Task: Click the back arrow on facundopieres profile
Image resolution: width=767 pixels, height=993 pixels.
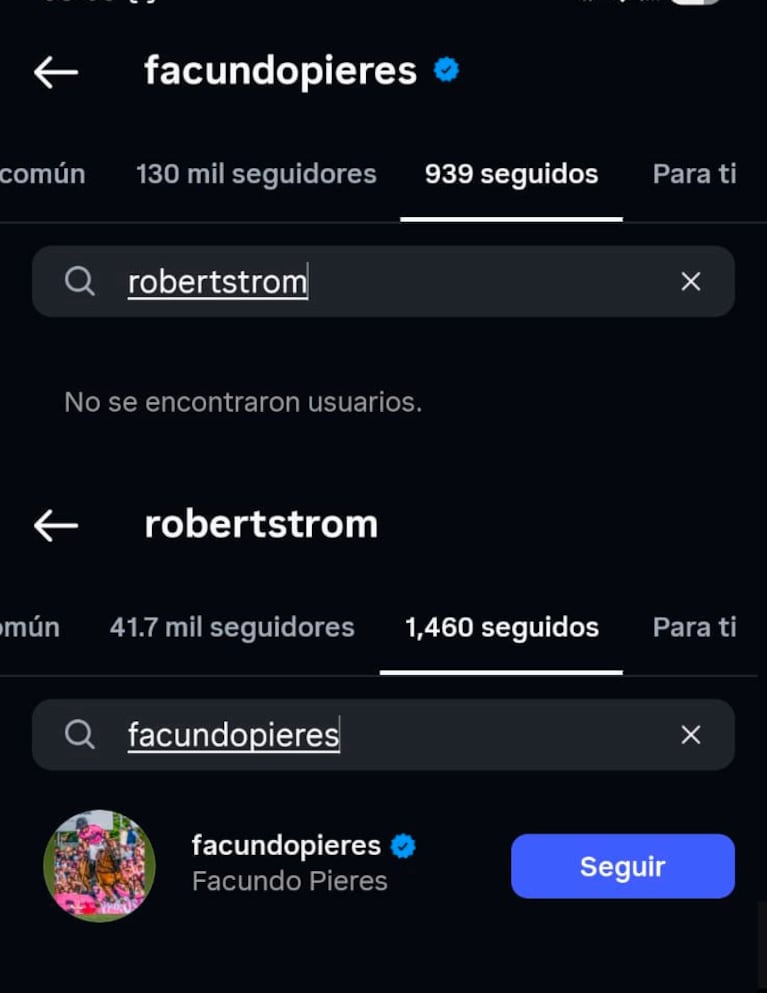Action: click(57, 70)
